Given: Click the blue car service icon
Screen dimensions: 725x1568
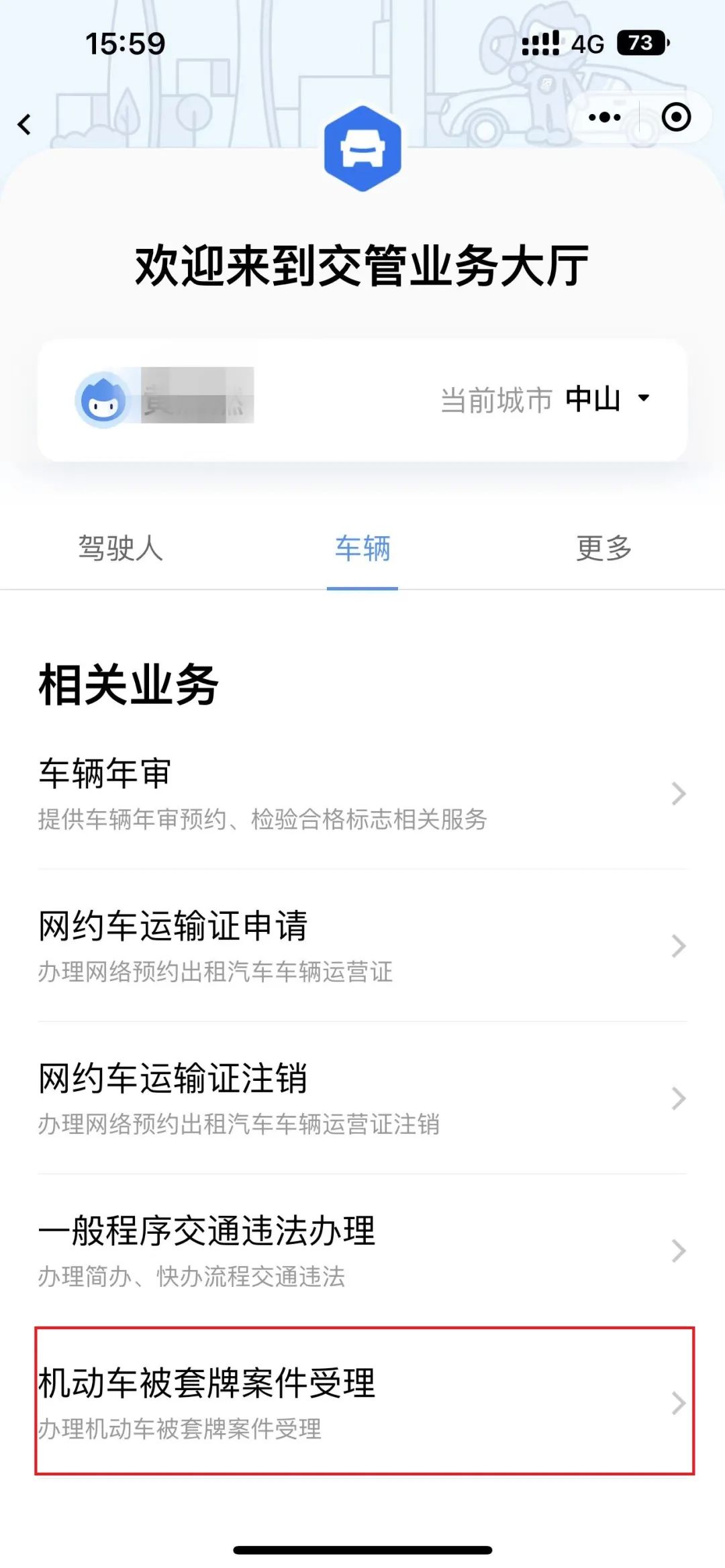Looking at the screenshot, I should pos(362,149).
